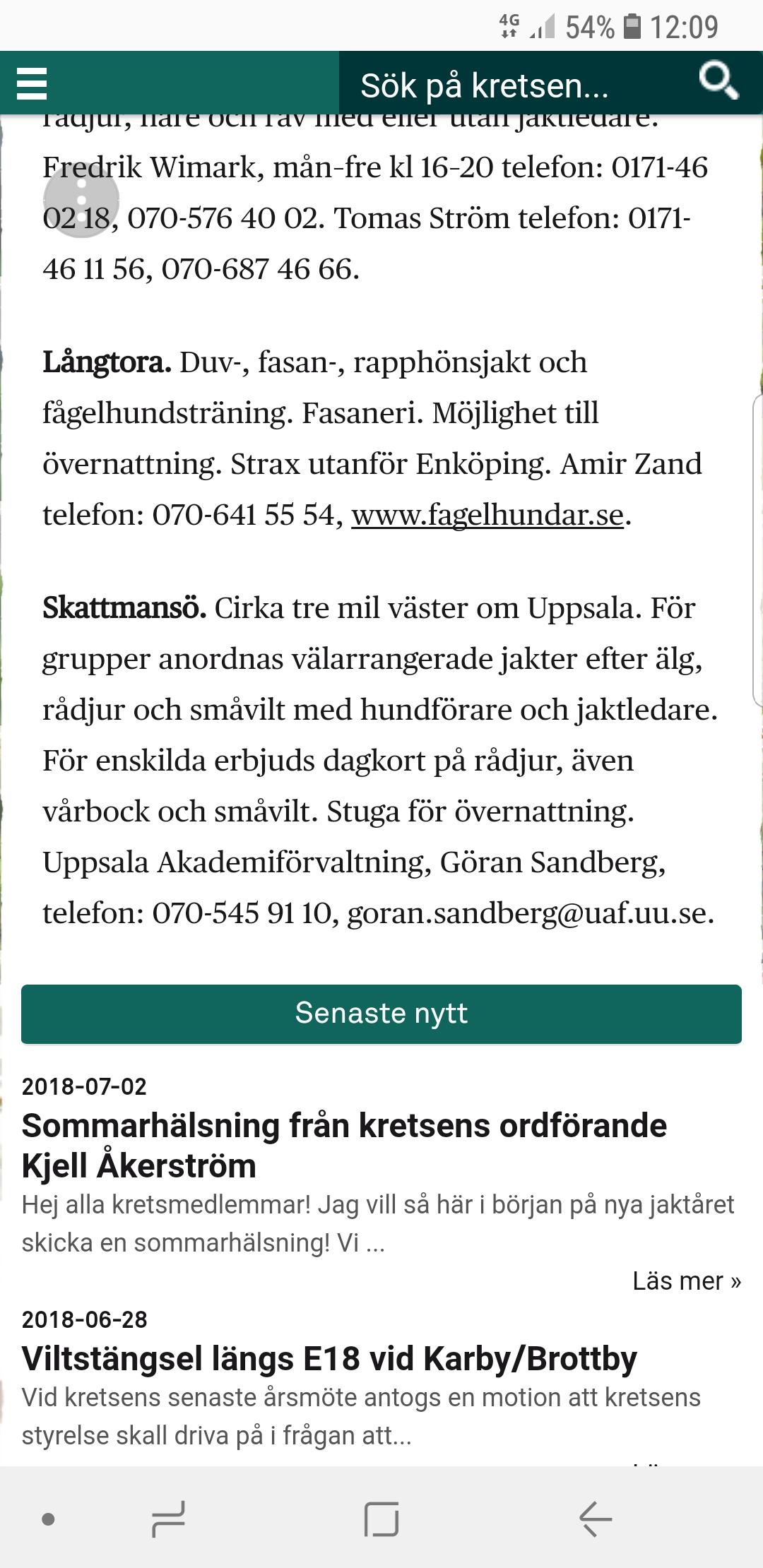Go back using the system back button

point(595,1519)
